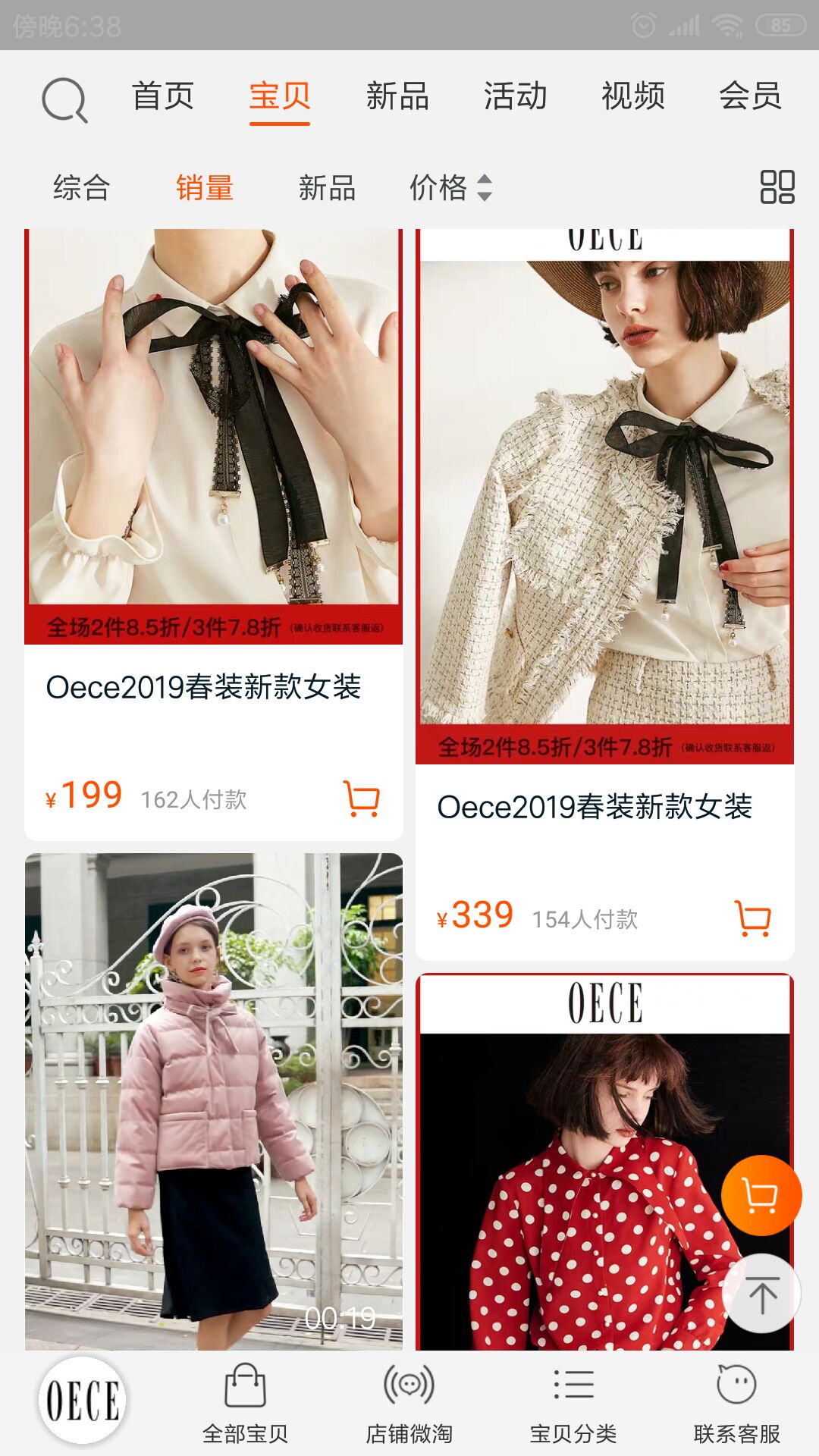819x1456 pixels.
Task: Add the ¥339 tweed set to cart
Action: (x=753, y=918)
